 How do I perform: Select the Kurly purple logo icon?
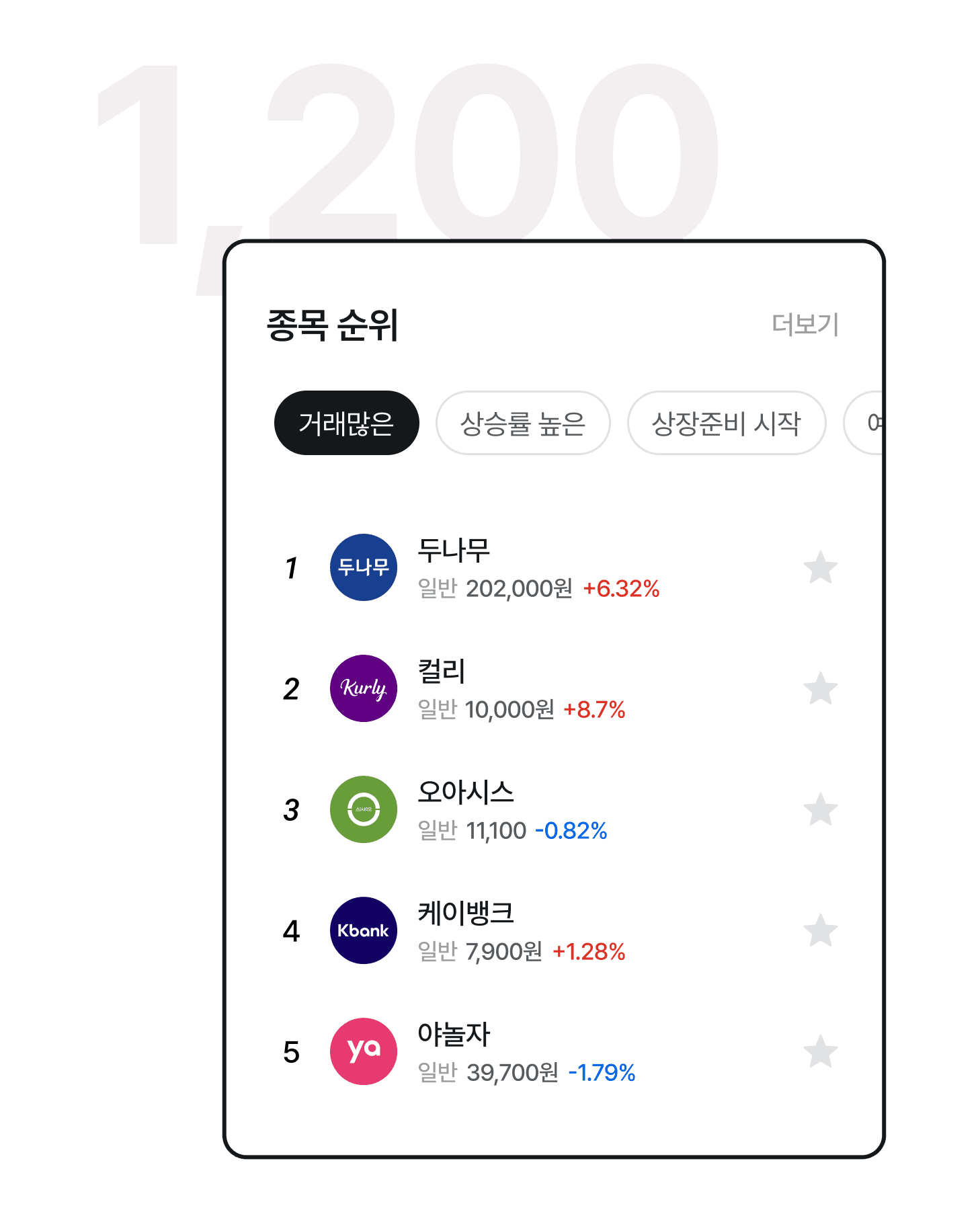tap(364, 689)
